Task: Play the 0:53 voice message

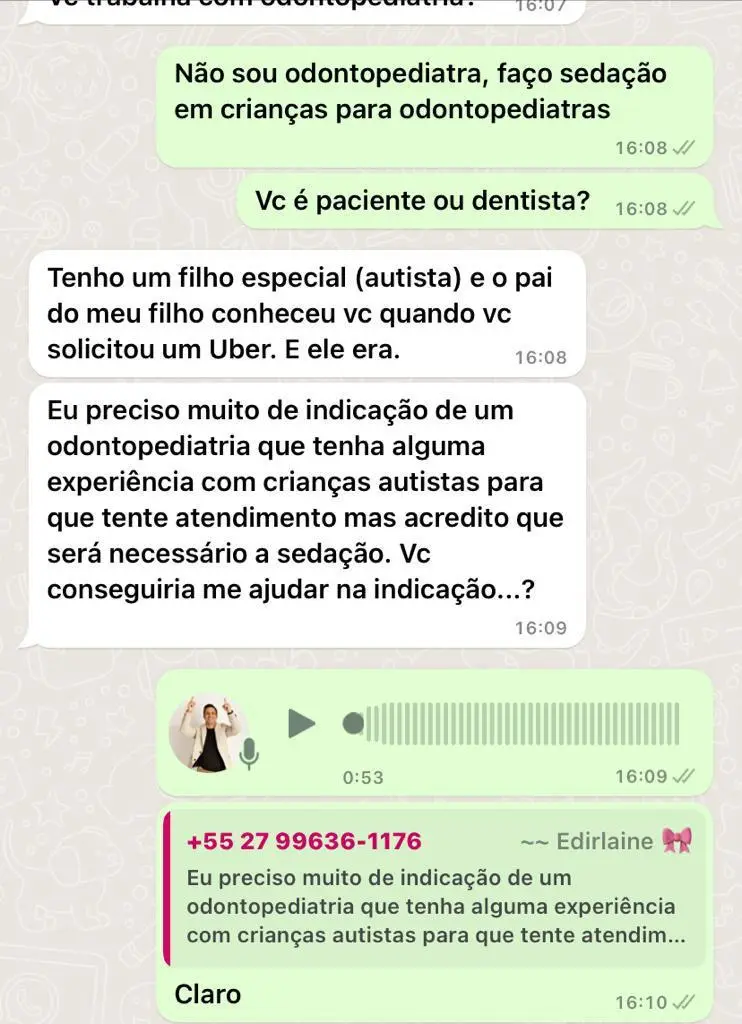Action: tap(301, 722)
